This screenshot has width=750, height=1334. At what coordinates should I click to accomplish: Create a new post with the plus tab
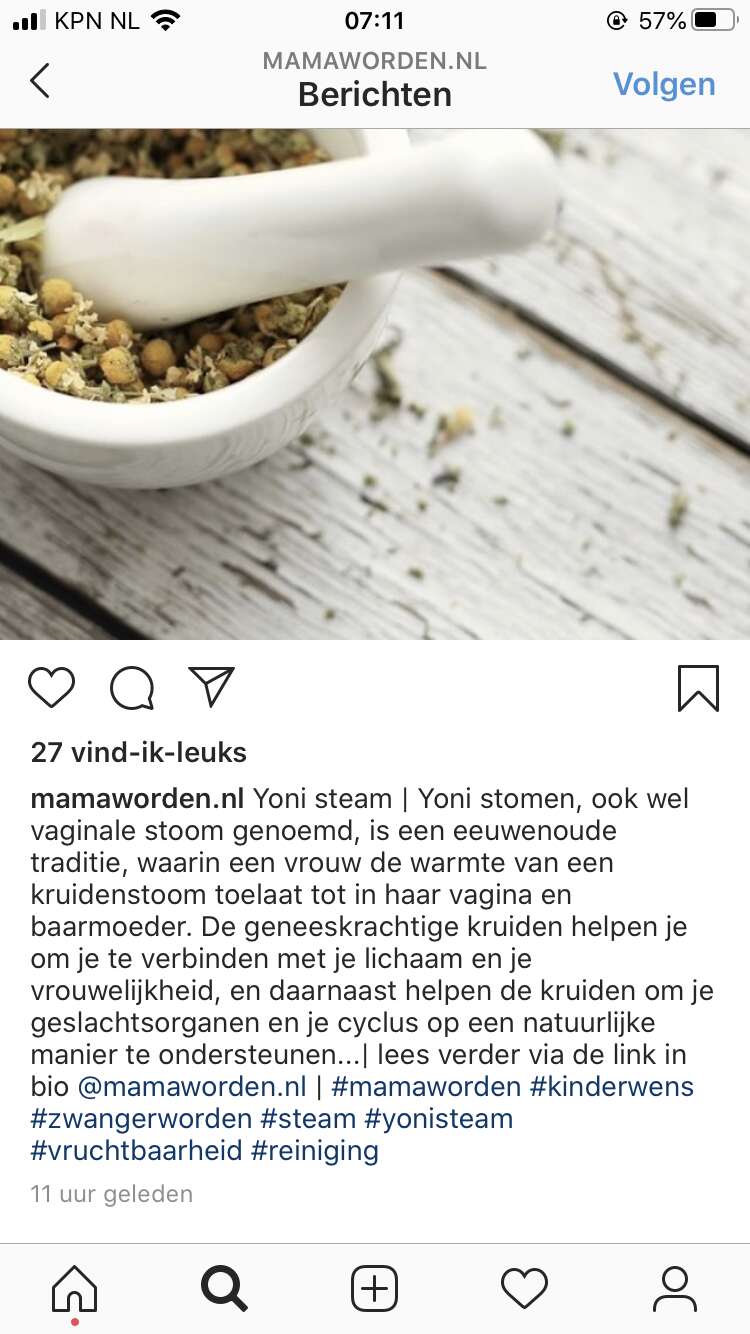coord(375,1288)
